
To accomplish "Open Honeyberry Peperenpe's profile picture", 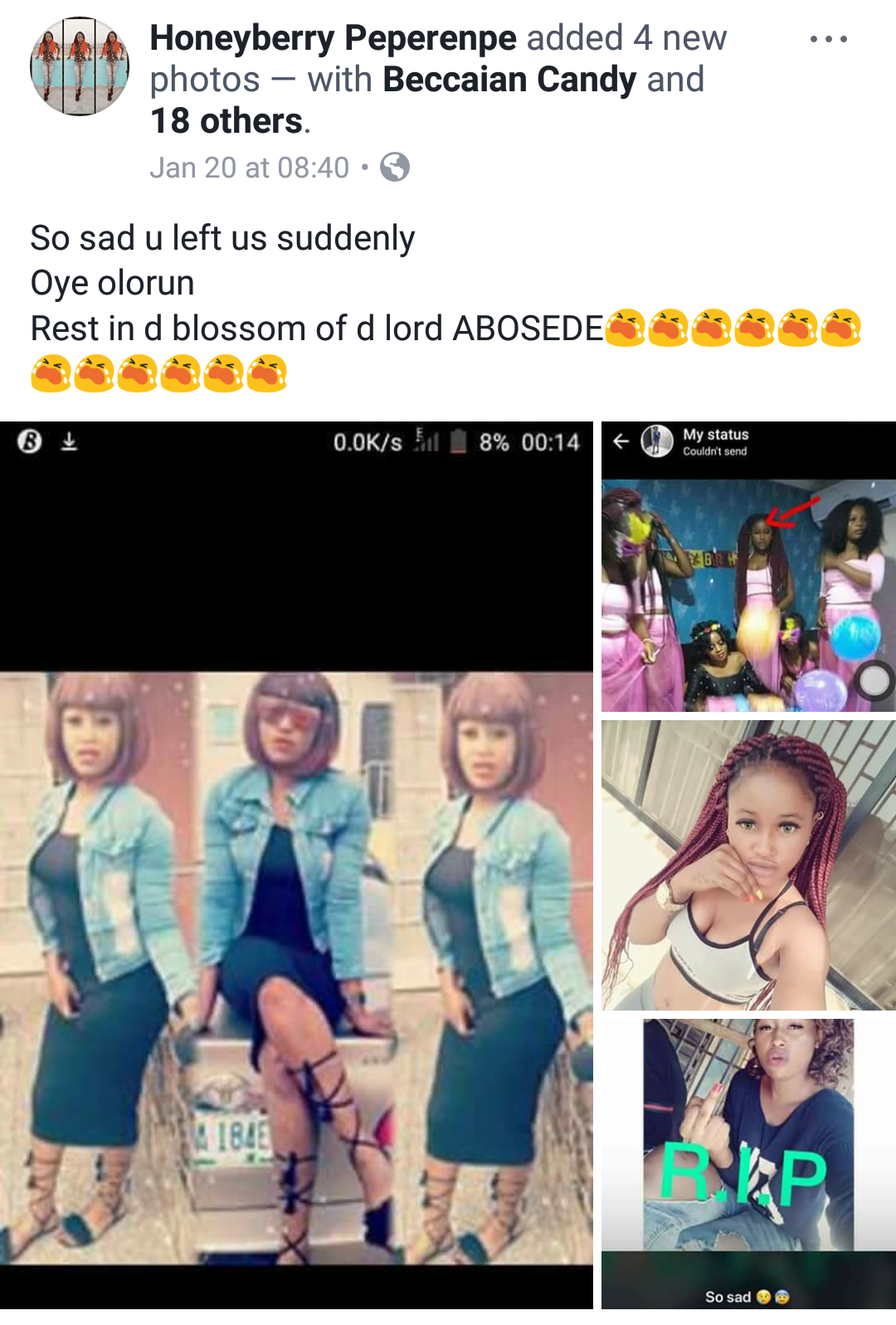I will pyautogui.click(x=80, y=66).
